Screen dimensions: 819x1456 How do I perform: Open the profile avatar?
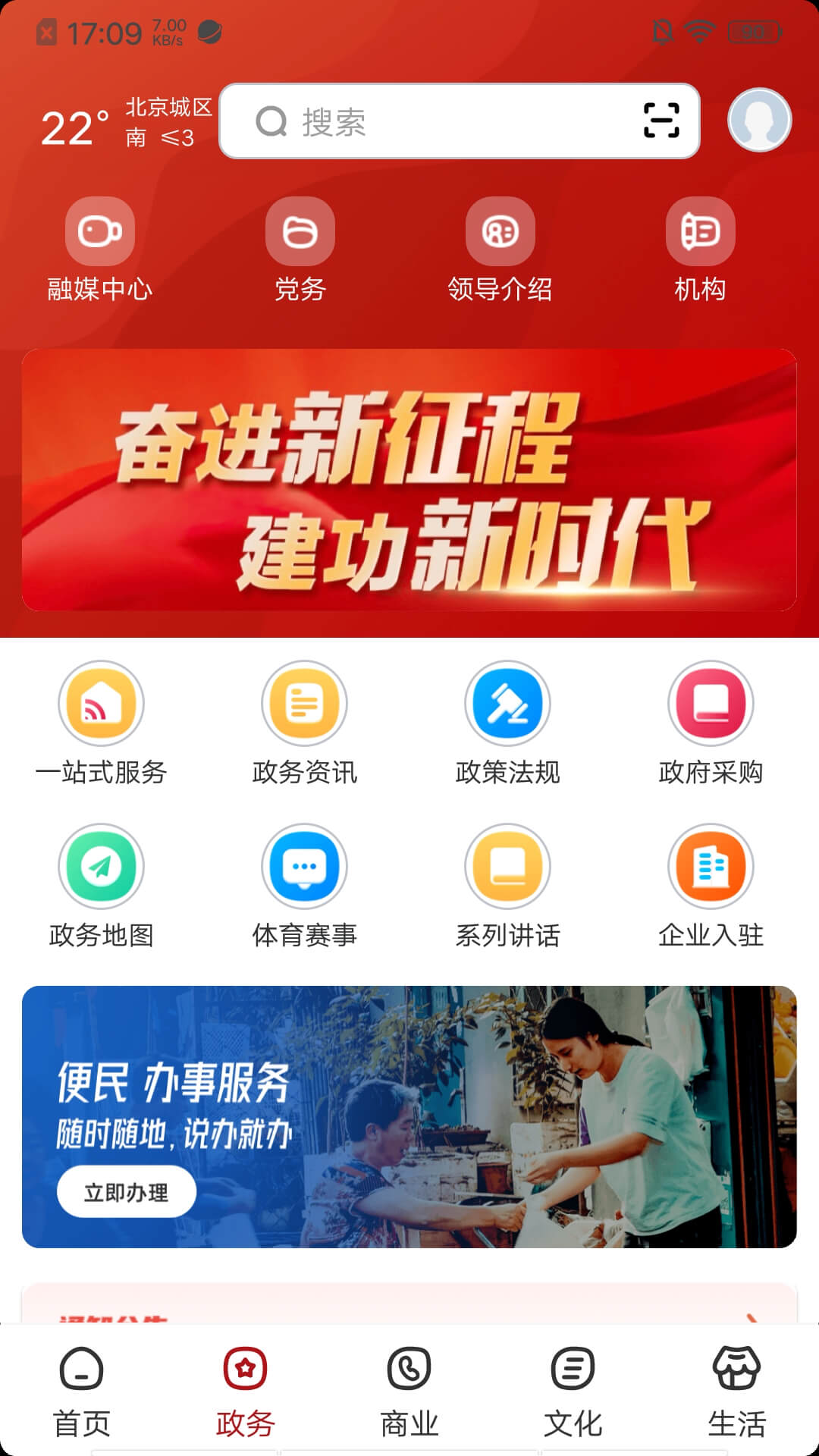pos(759,120)
